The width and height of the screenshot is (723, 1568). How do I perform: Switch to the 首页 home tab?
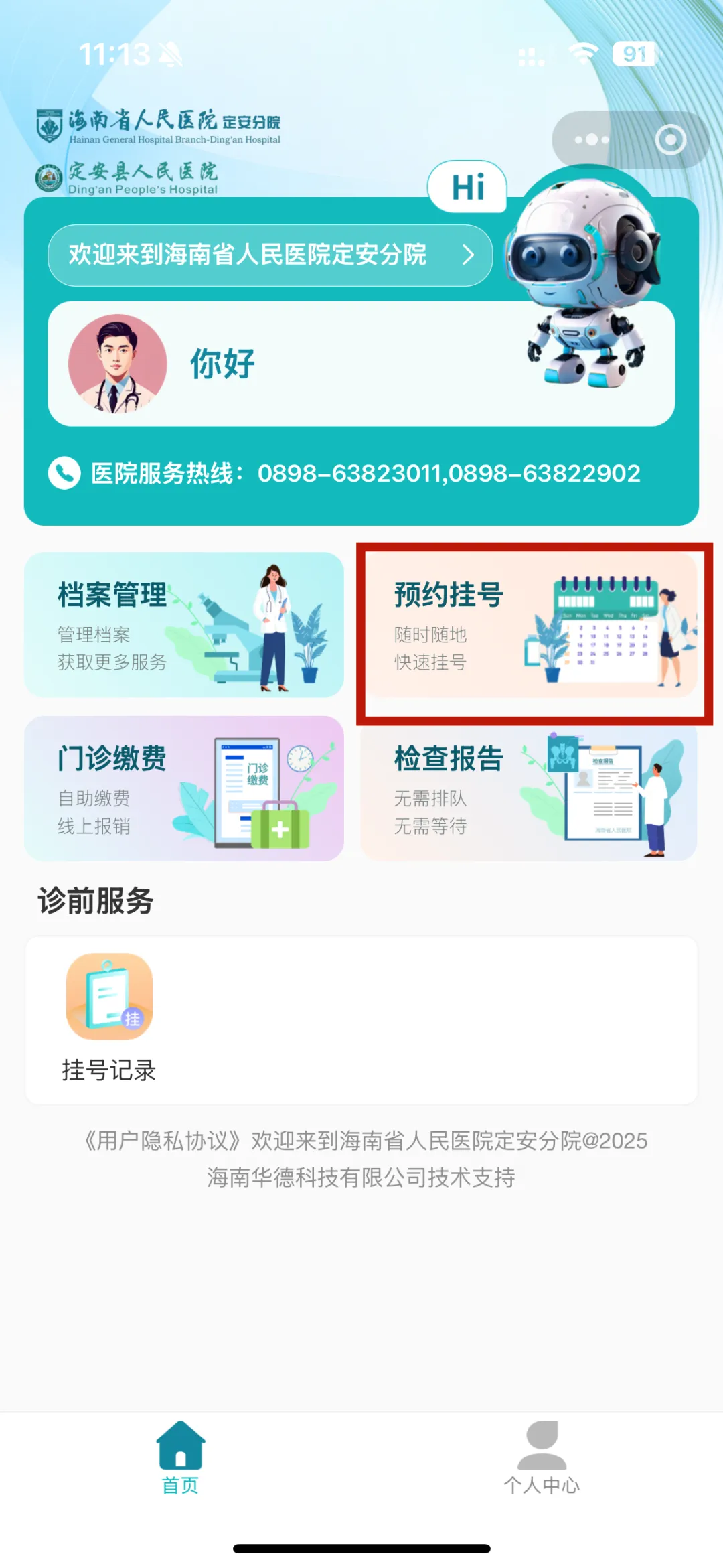(181, 1458)
